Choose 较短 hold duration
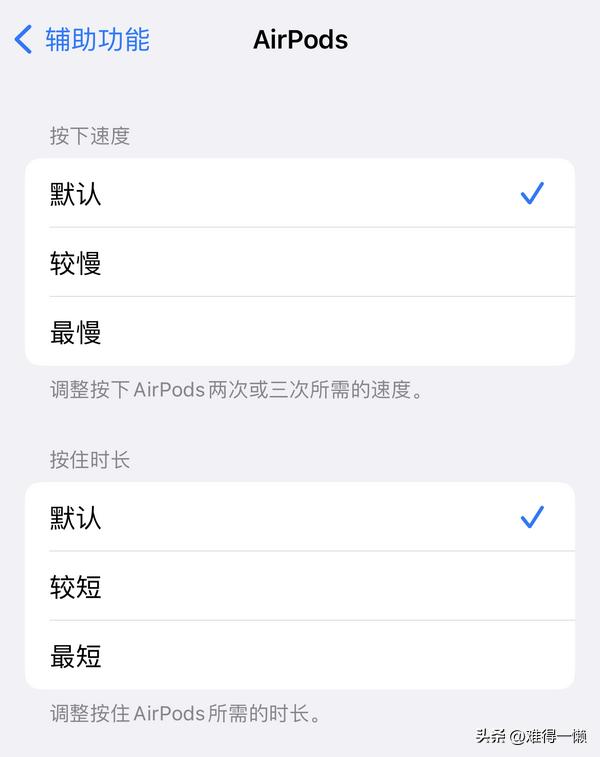This screenshot has height=757, width=600. pos(299,586)
